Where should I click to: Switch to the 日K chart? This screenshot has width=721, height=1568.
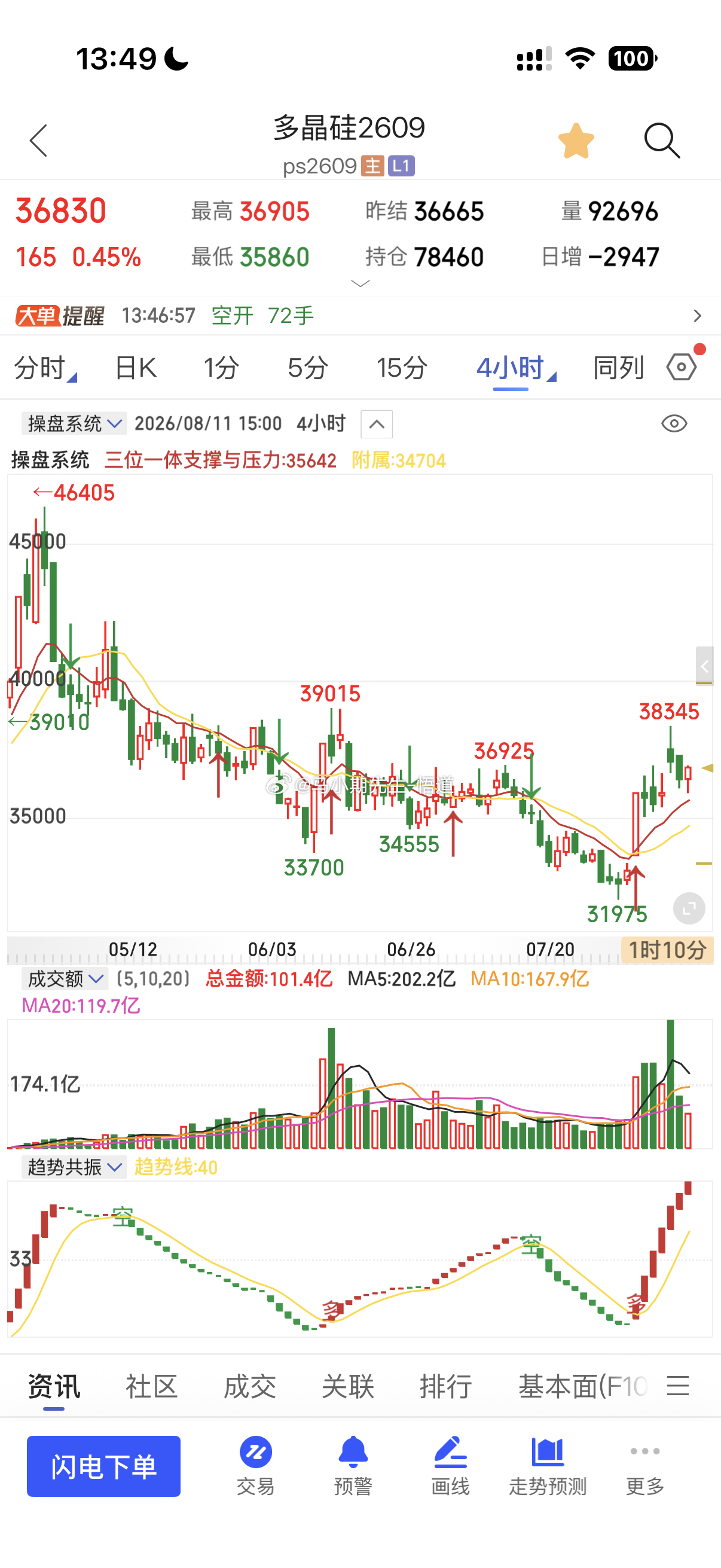pyautogui.click(x=136, y=368)
